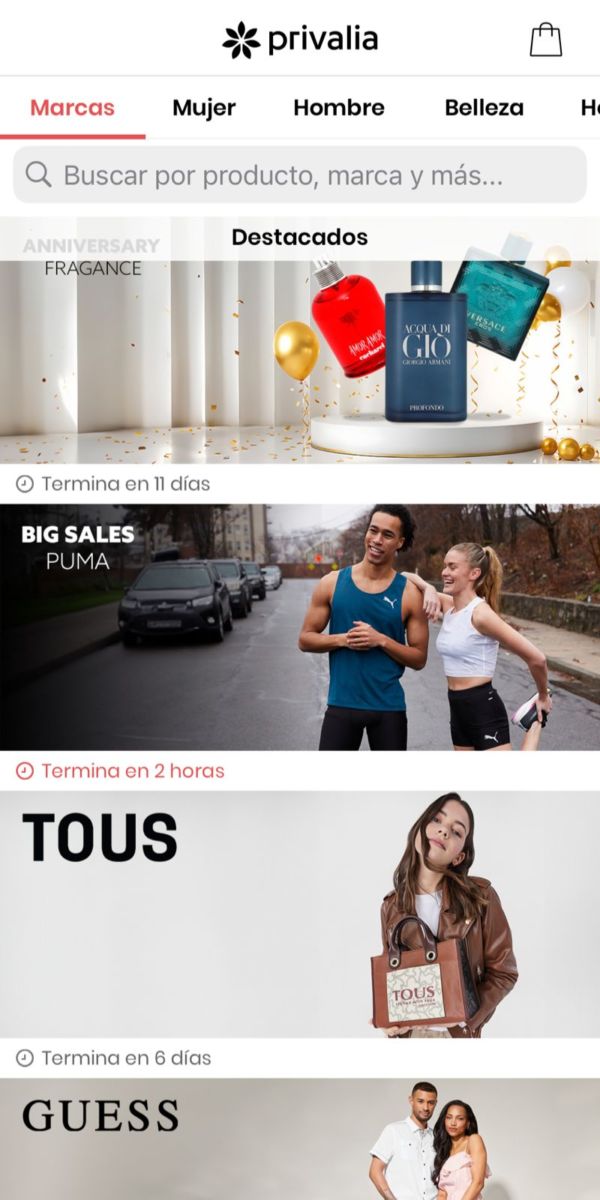The height and width of the screenshot is (1200, 600).
Task: Open the TOUS sale banner
Action: [300, 914]
